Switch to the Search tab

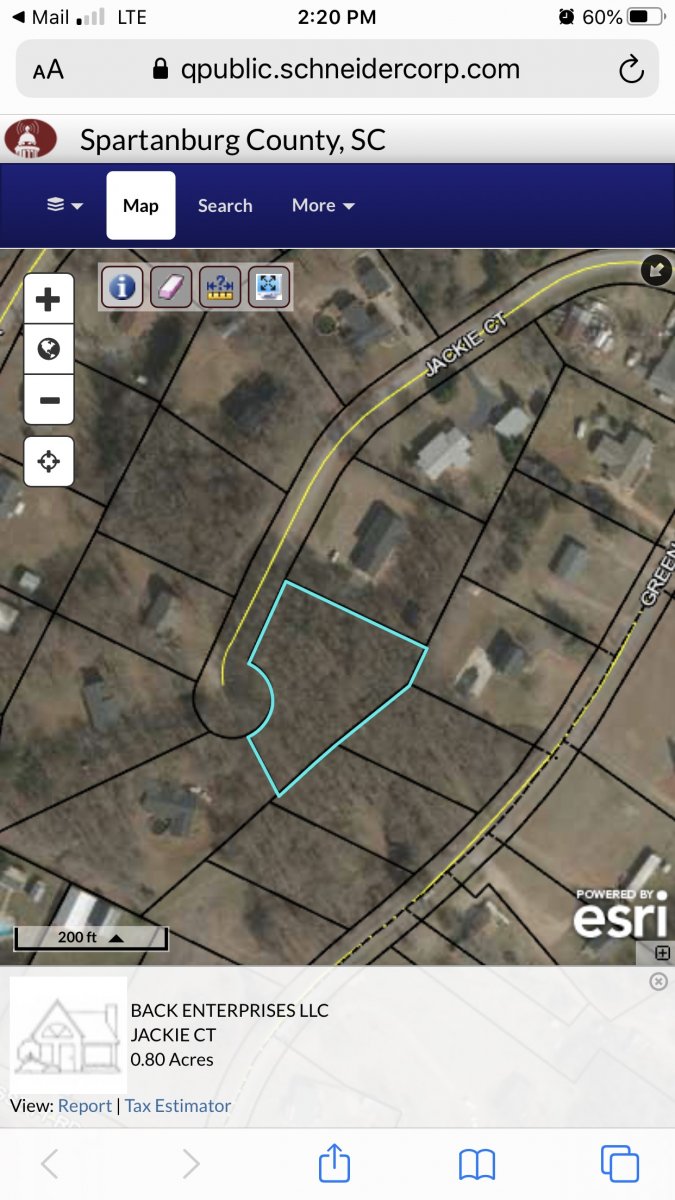pos(225,205)
